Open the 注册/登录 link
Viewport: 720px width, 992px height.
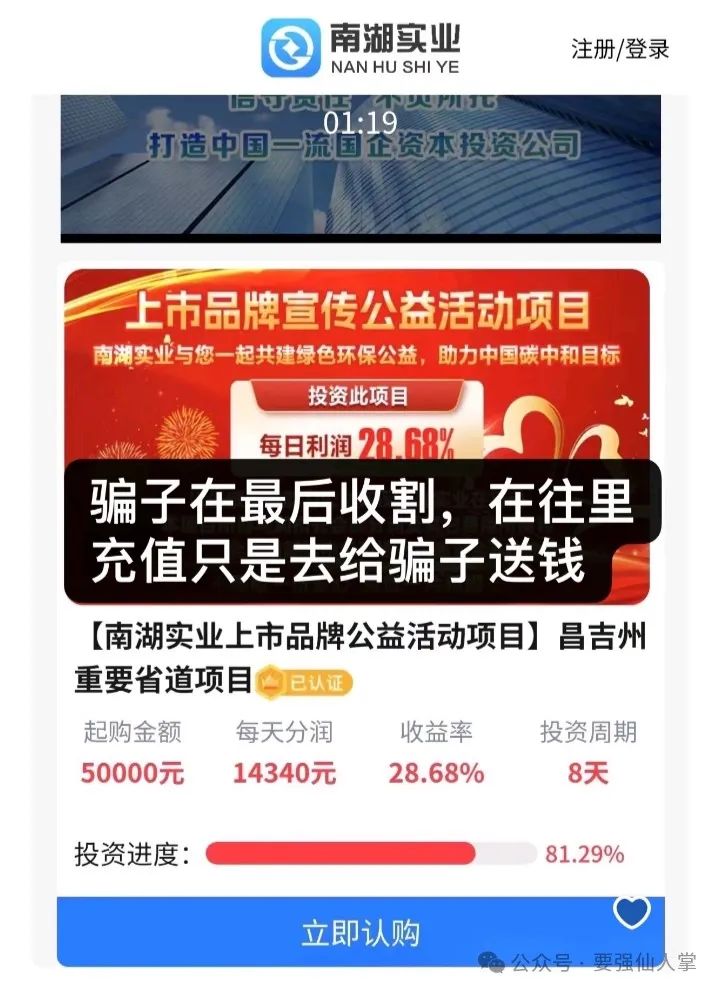619,48
